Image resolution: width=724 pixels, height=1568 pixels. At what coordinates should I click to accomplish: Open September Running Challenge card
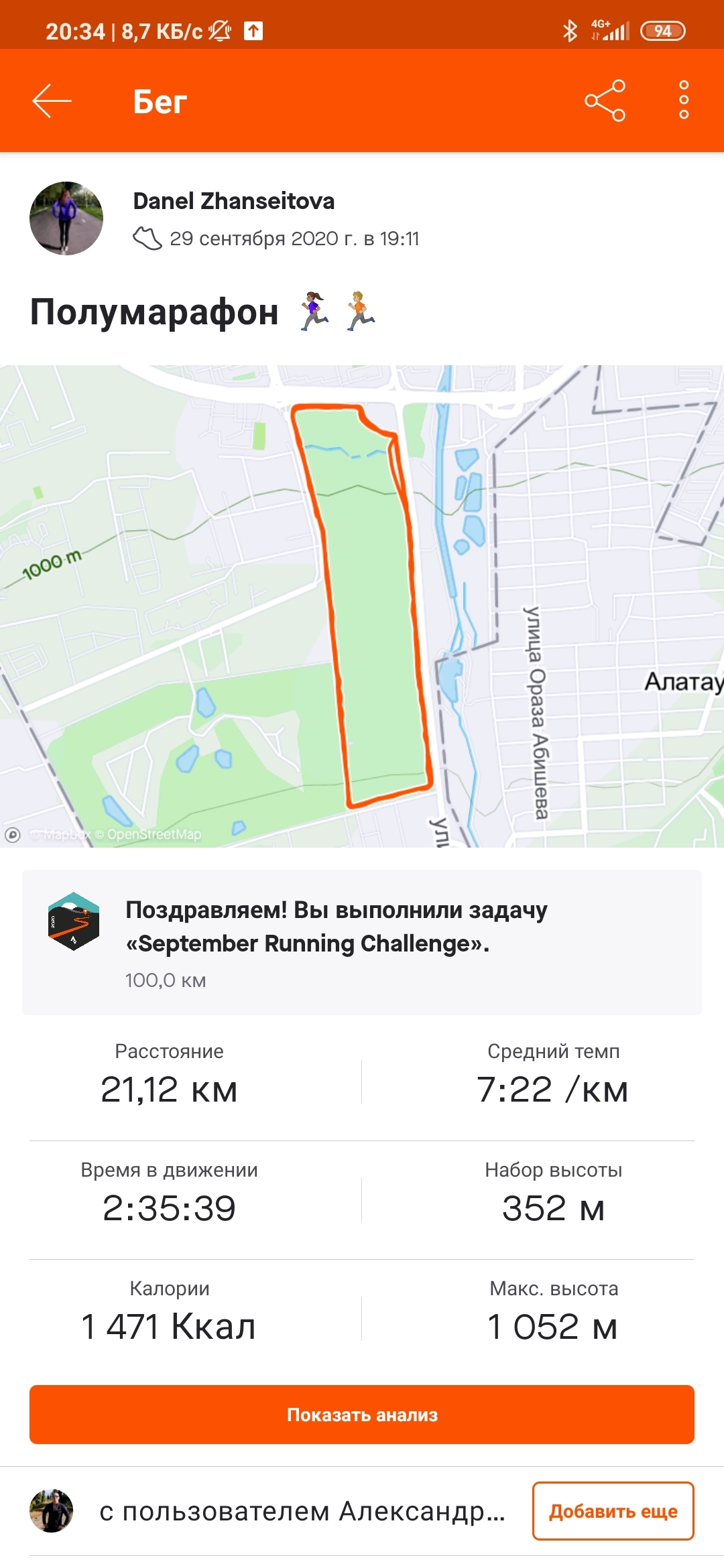click(x=362, y=942)
